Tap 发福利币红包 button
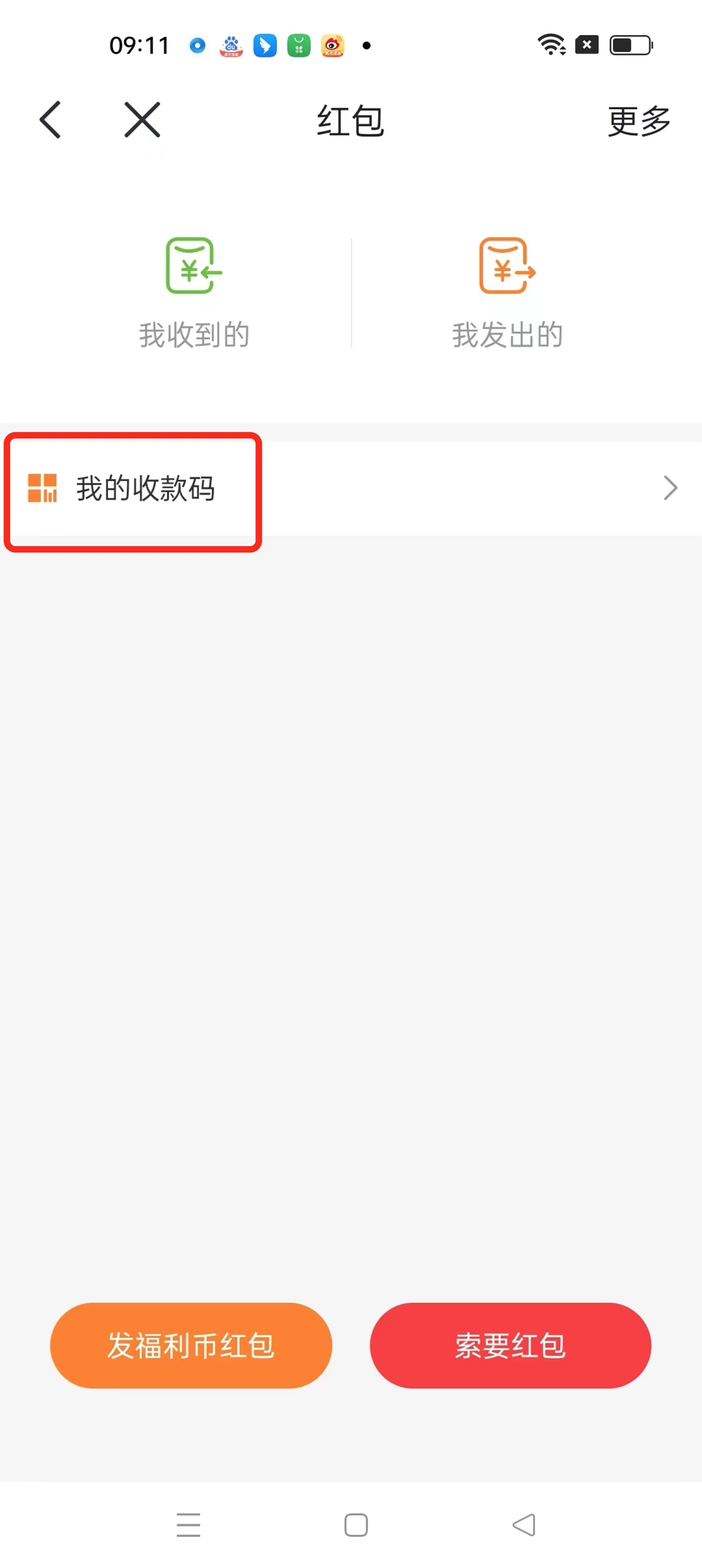Screen dimensions: 702x1568 tap(191, 1345)
